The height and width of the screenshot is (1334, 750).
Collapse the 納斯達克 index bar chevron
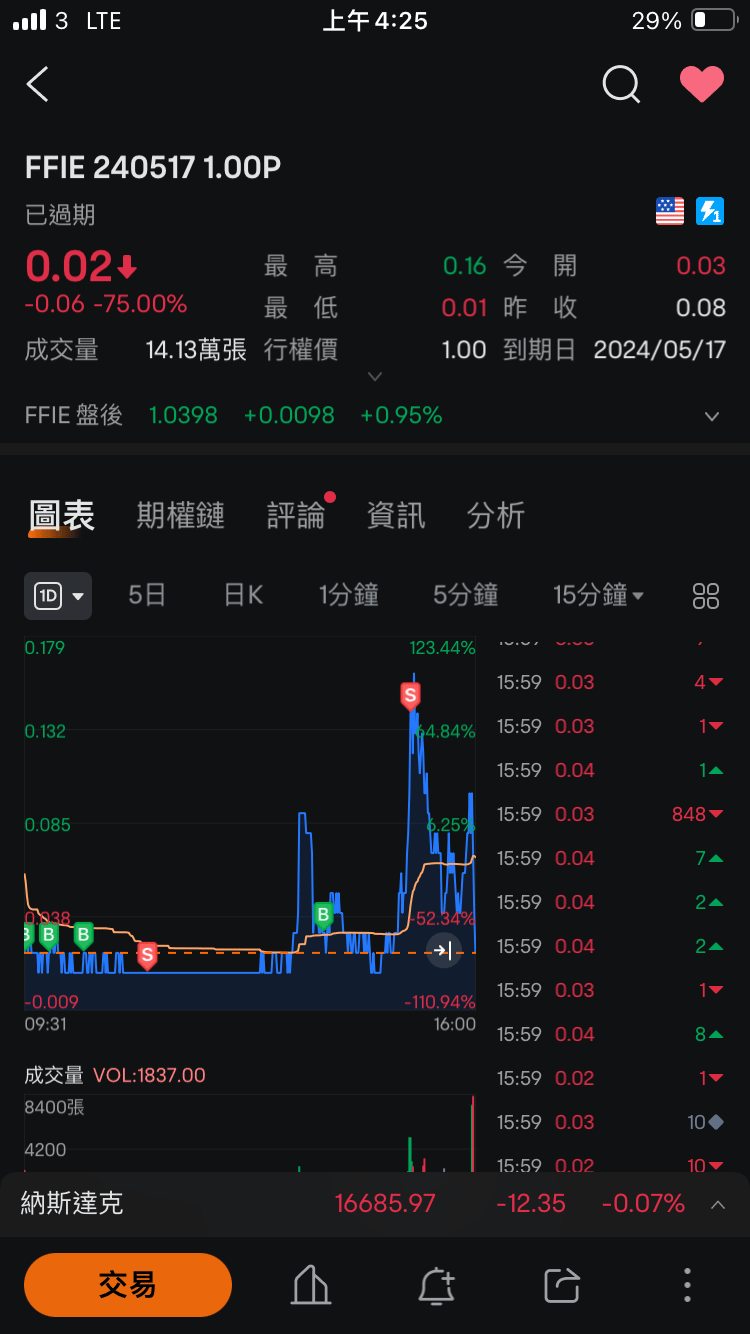point(717,1203)
